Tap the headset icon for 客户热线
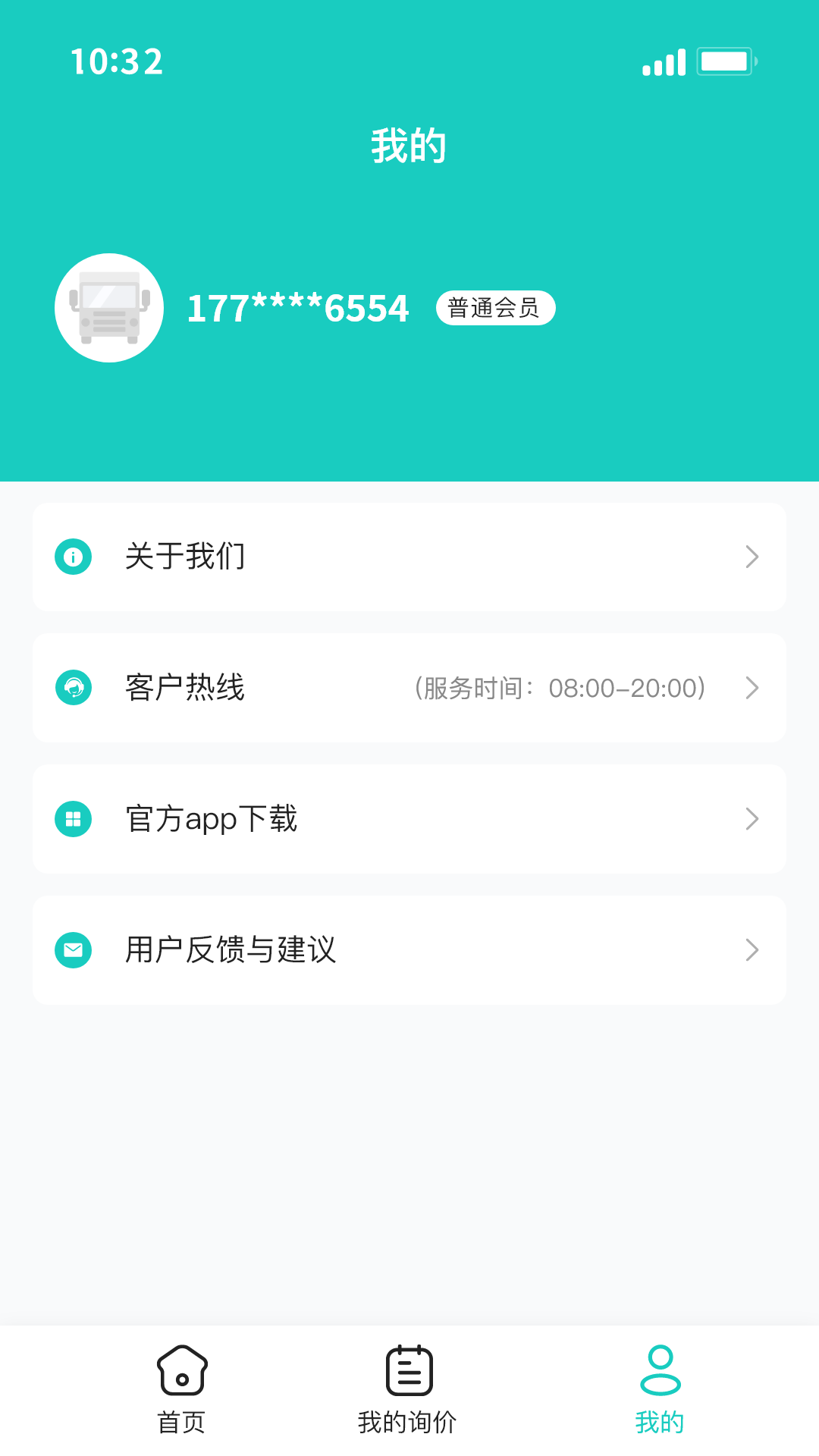 [x=73, y=688]
